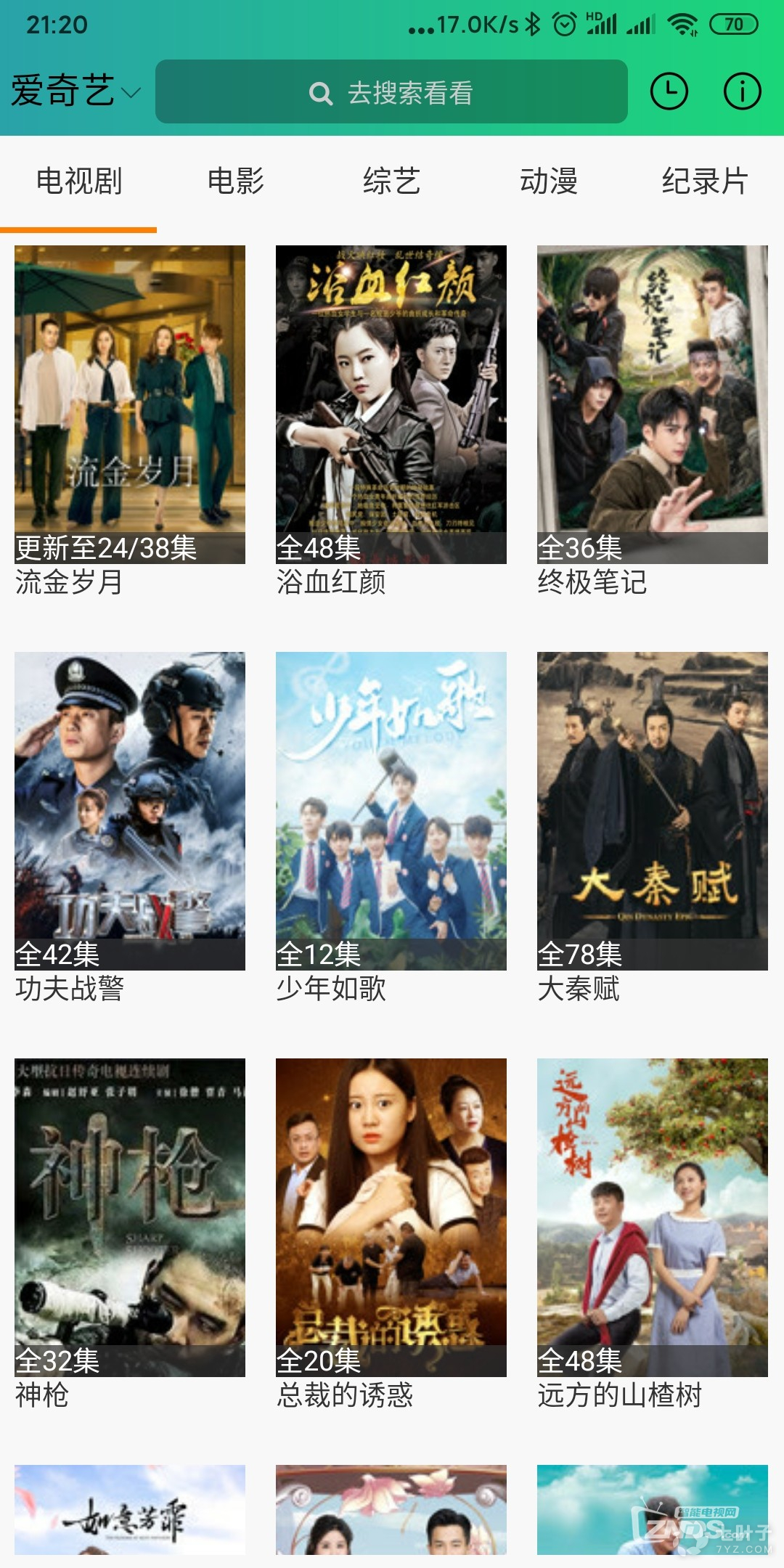Expand the 爱奇艺 source dropdown

click(x=75, y=91)
